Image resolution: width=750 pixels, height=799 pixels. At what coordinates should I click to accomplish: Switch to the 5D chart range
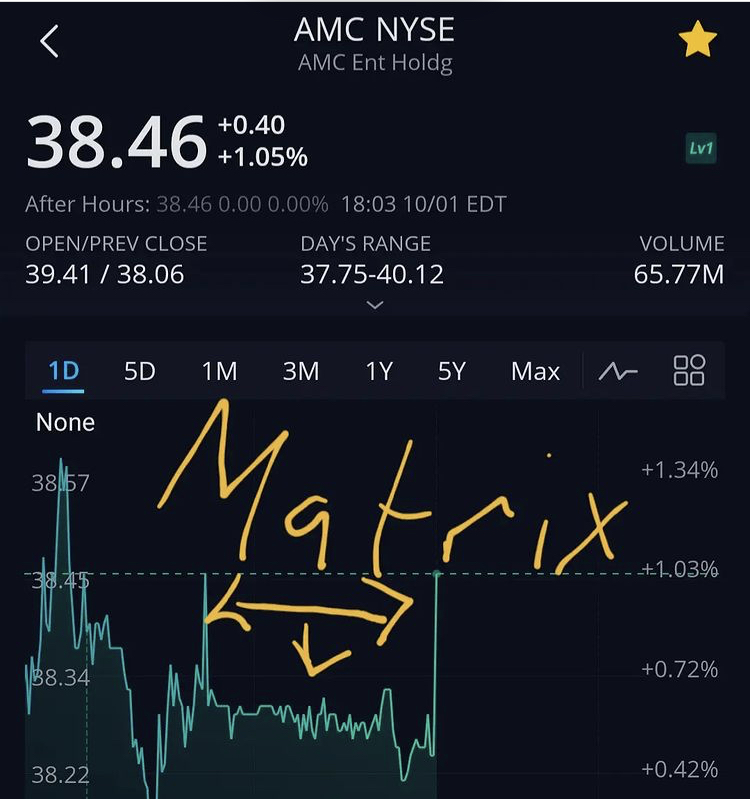coord(139,371)
